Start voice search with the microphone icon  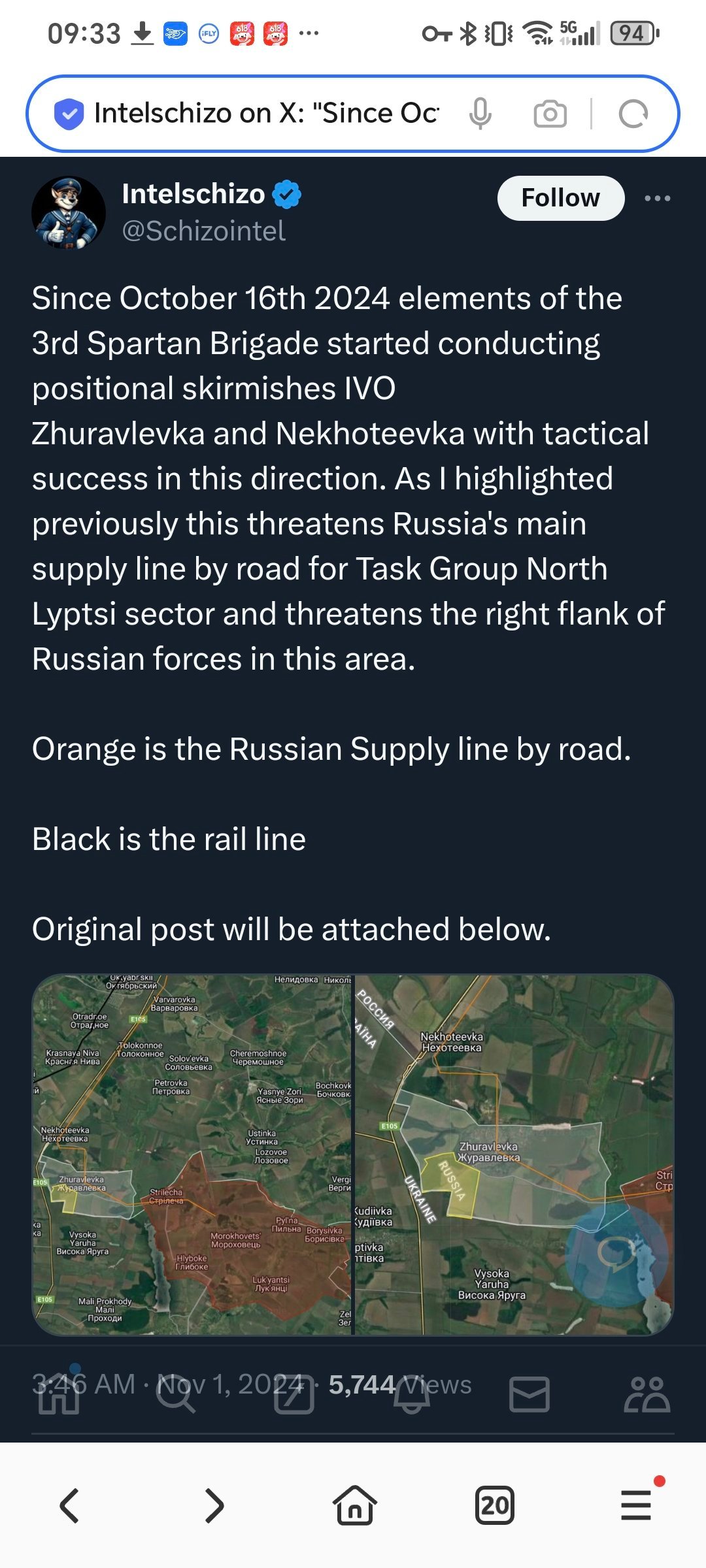pos(480,114)
